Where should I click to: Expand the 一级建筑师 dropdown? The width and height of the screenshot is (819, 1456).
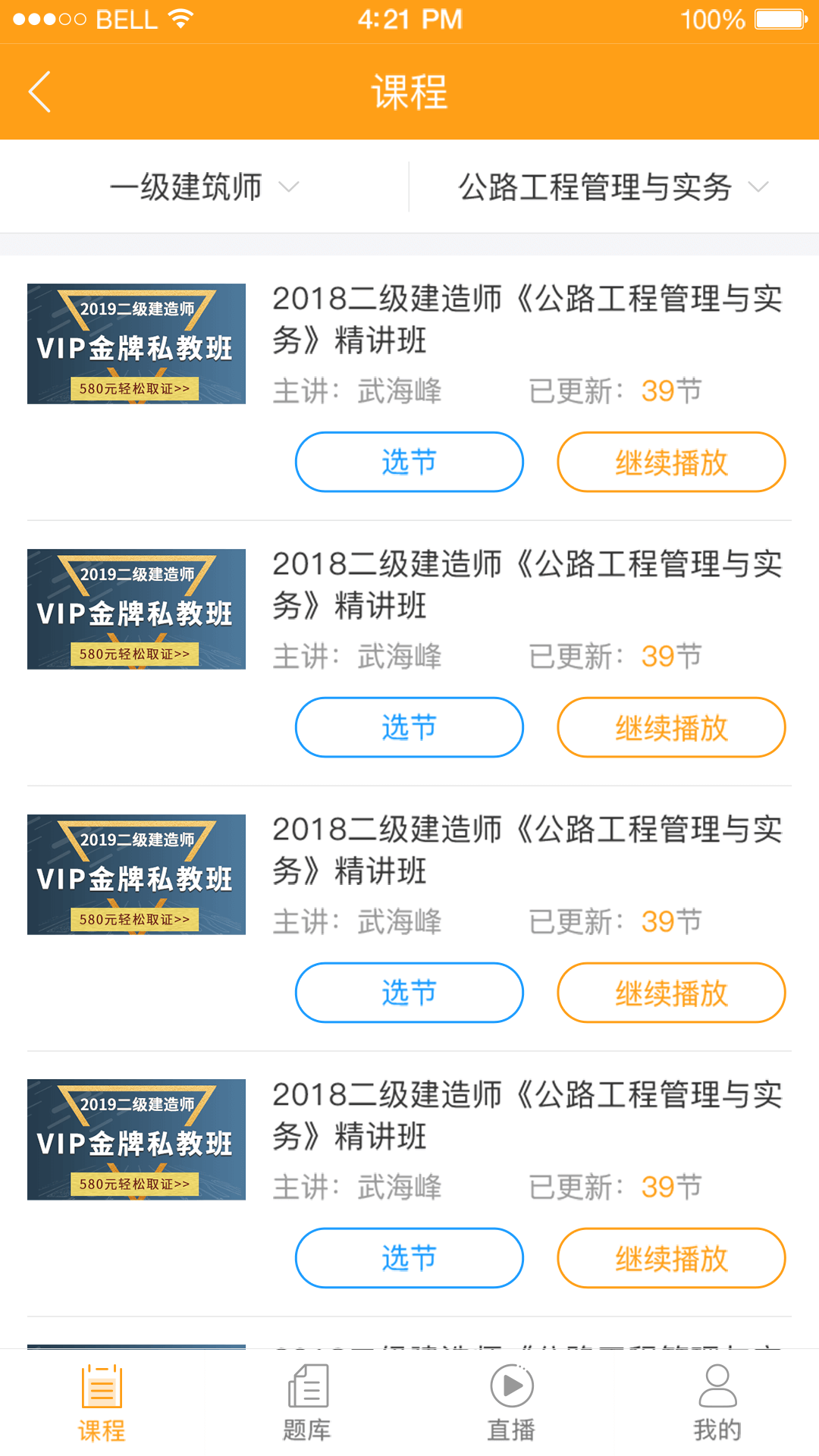click(204, 187)
